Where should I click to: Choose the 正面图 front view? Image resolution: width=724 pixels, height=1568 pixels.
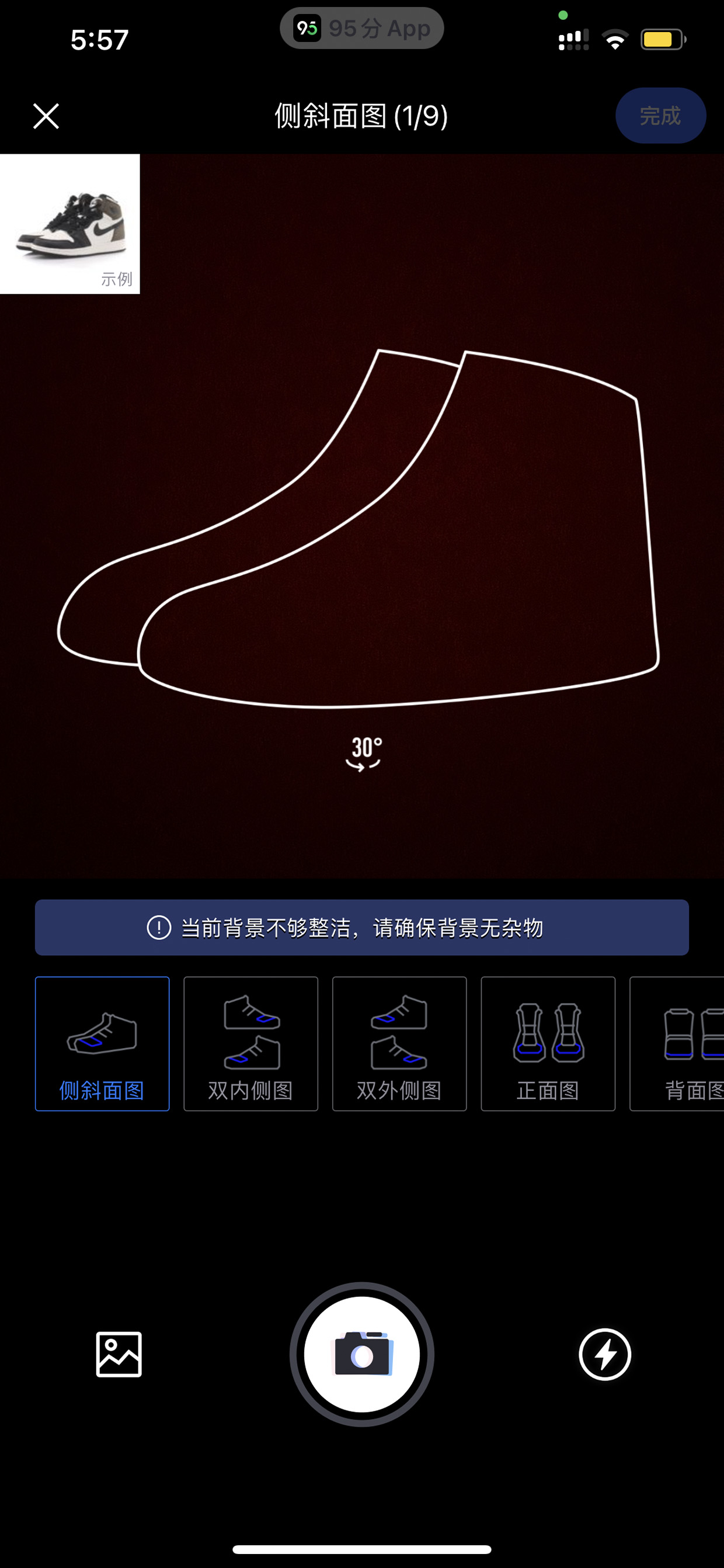[548, 1043]
